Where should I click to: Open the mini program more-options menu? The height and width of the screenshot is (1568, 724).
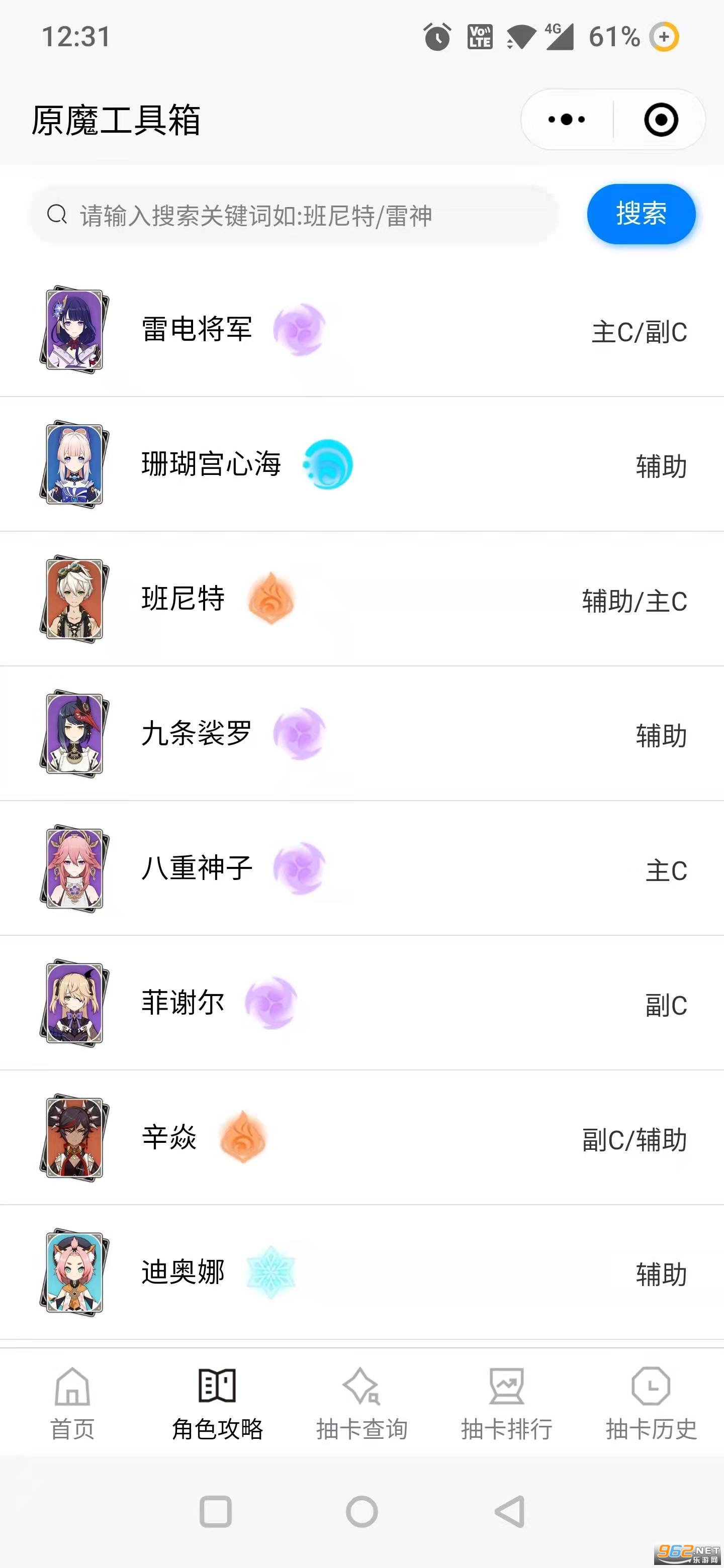tap(566, 119)
